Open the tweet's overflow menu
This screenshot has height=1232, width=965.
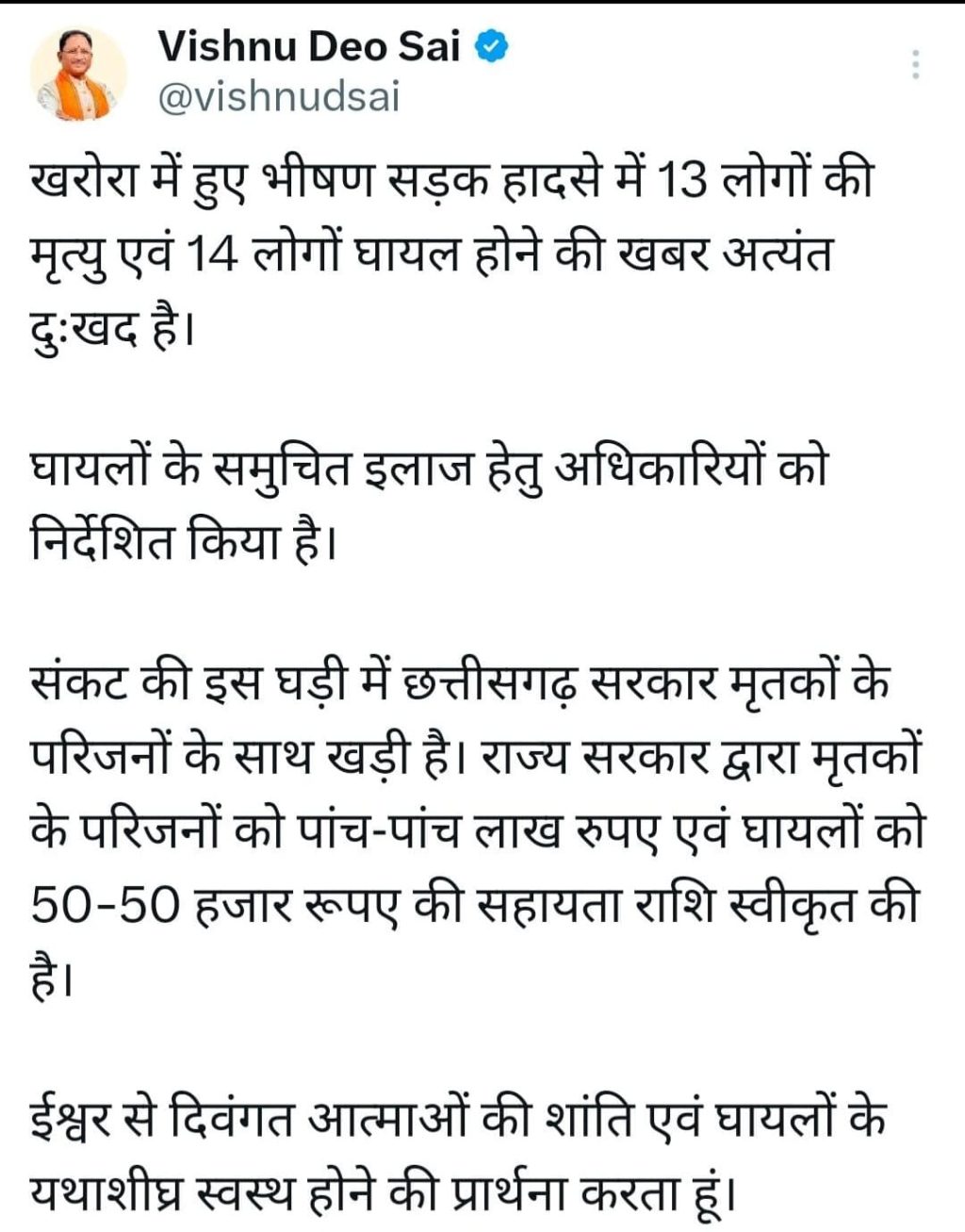[x=915, y=64]
